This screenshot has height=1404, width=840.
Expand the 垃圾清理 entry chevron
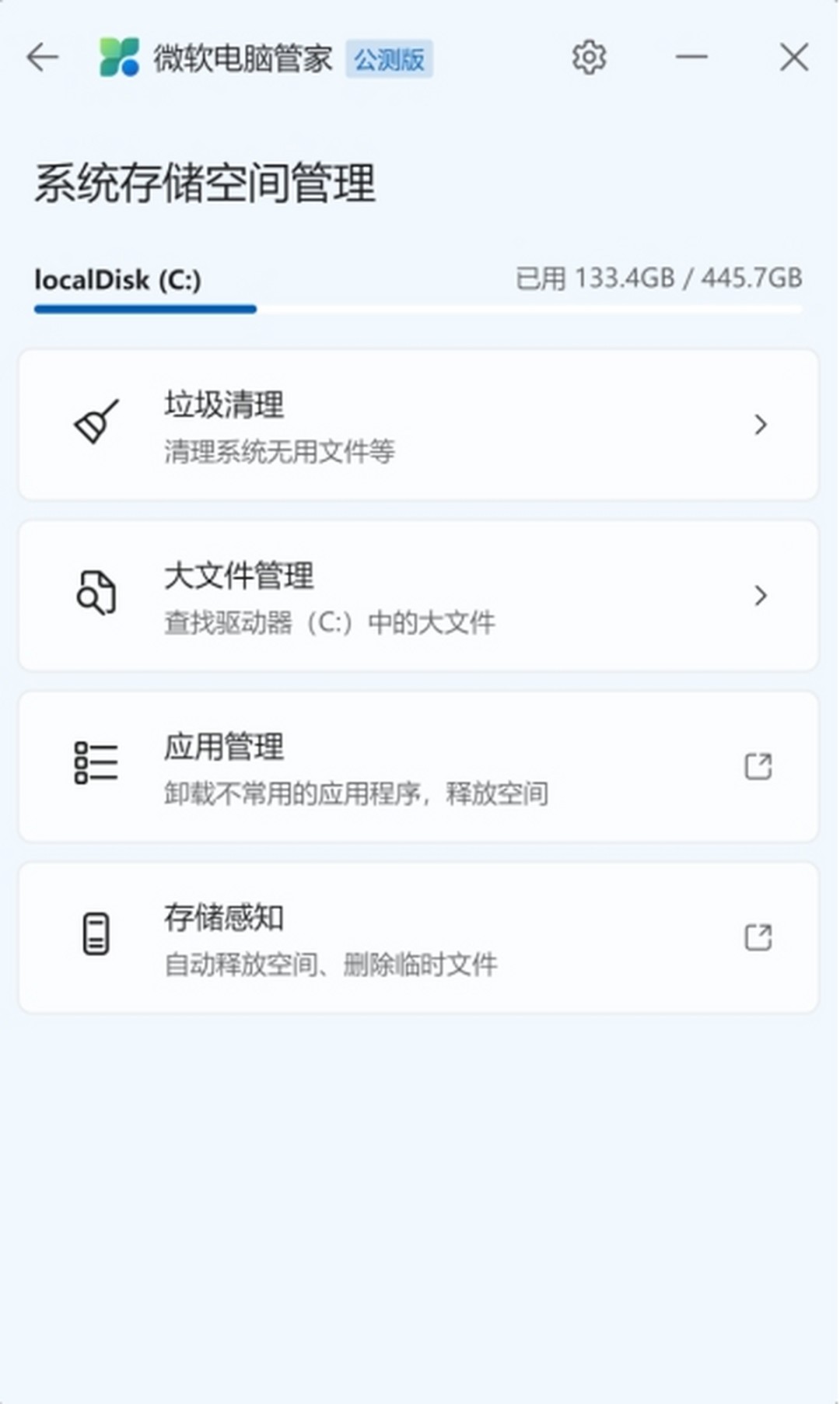pyautogui.click(x=760, y=425)
